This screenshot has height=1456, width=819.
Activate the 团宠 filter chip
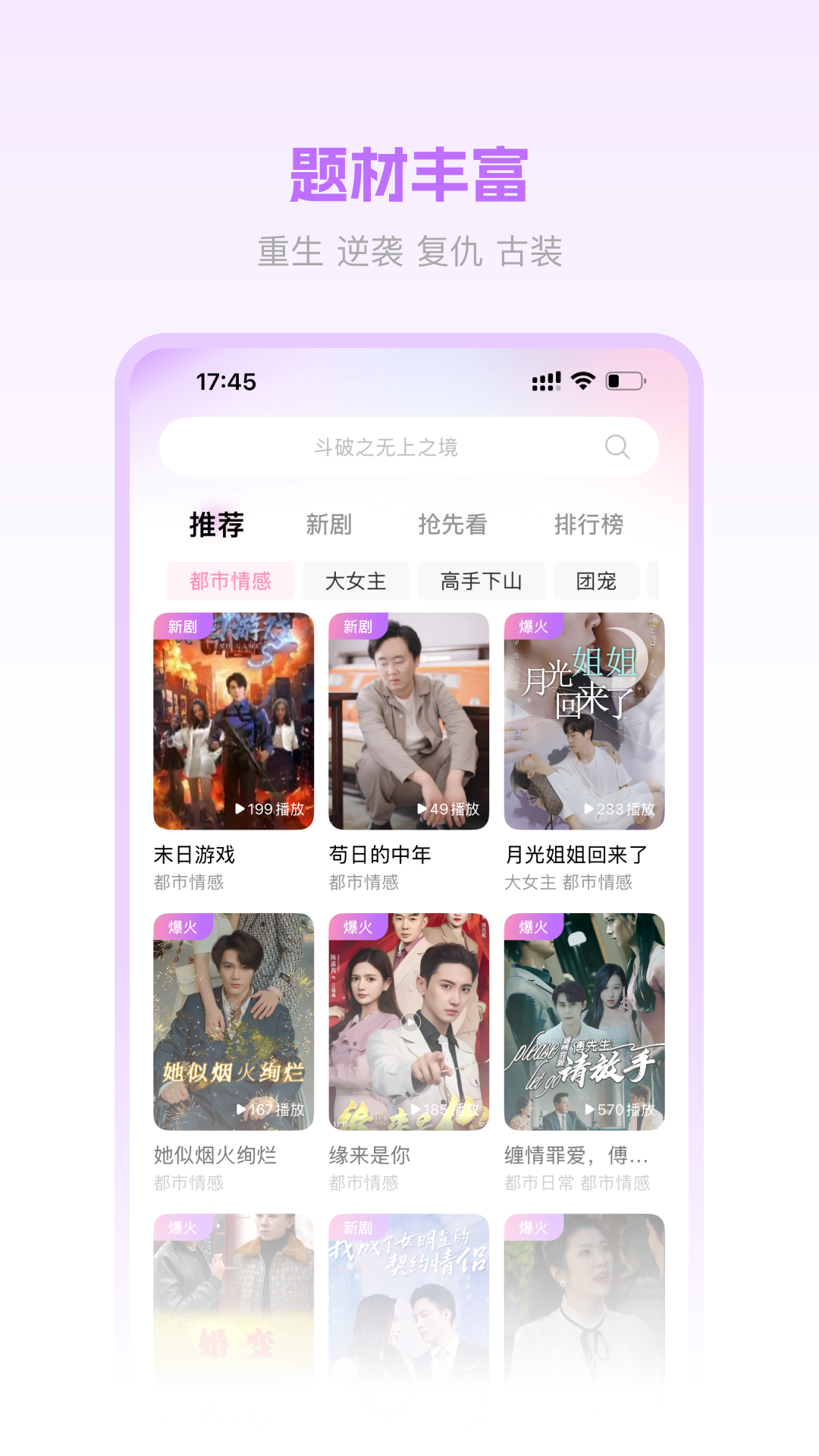pyautogui.click(x=595, y=580)
